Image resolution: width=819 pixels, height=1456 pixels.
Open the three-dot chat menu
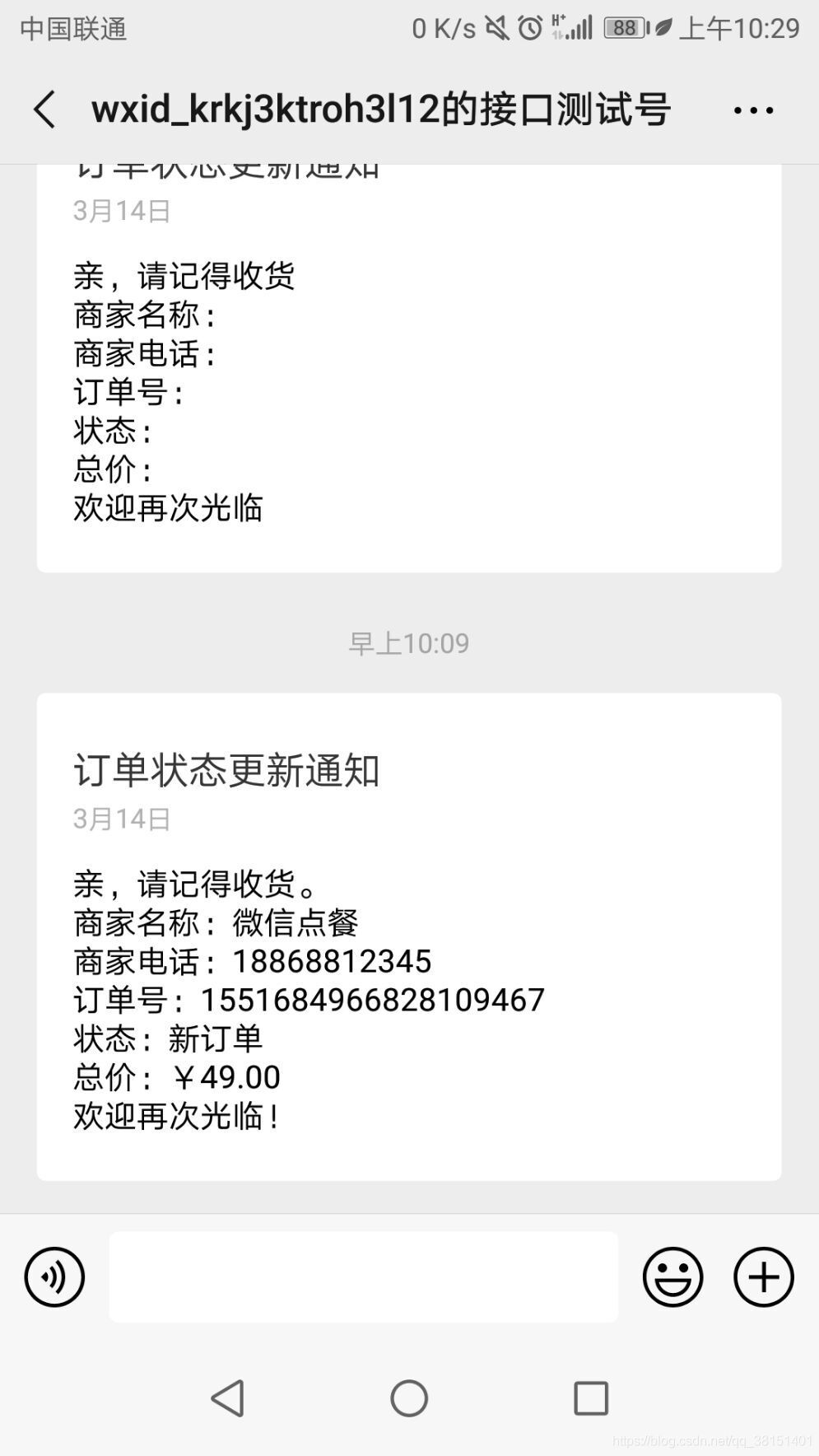click(x=752, y=110)
